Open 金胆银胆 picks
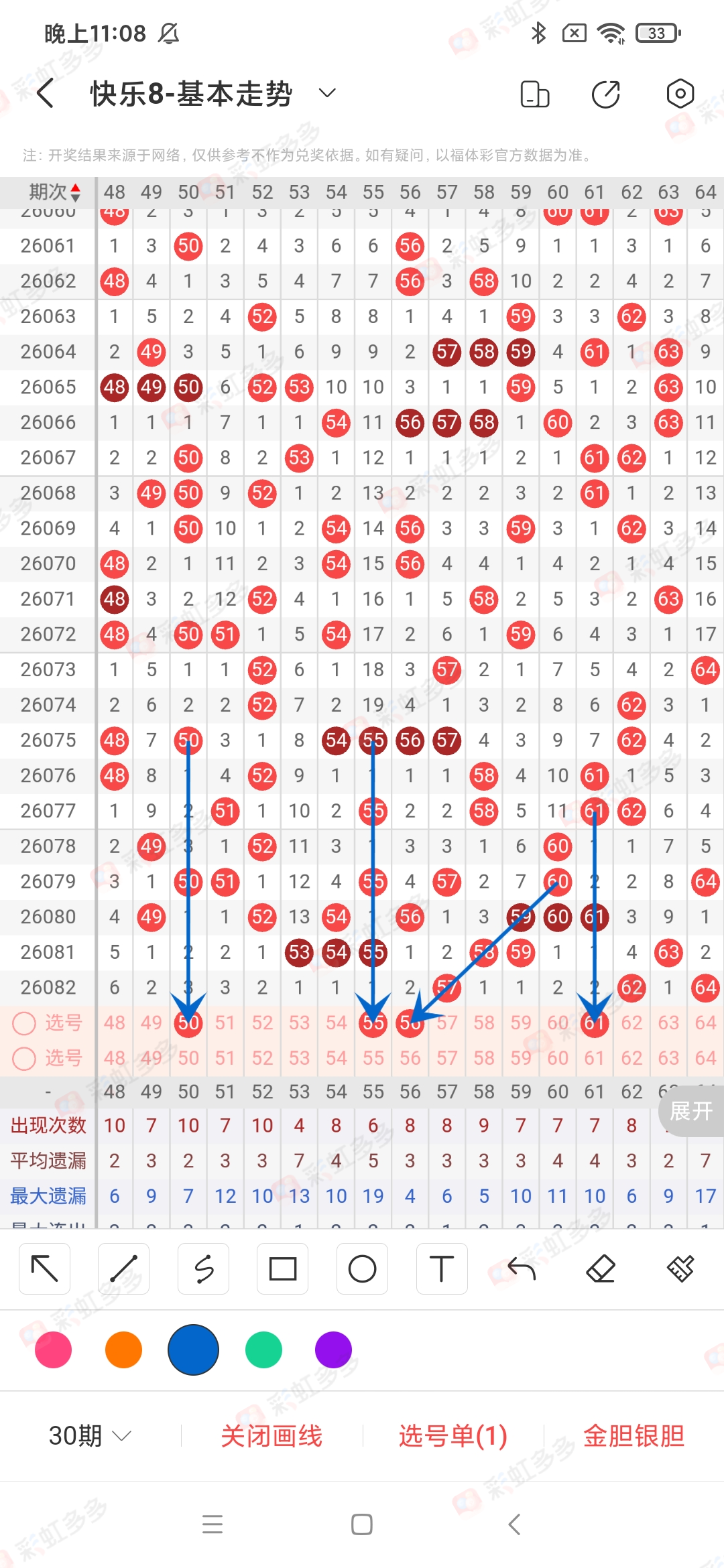 633,1435
